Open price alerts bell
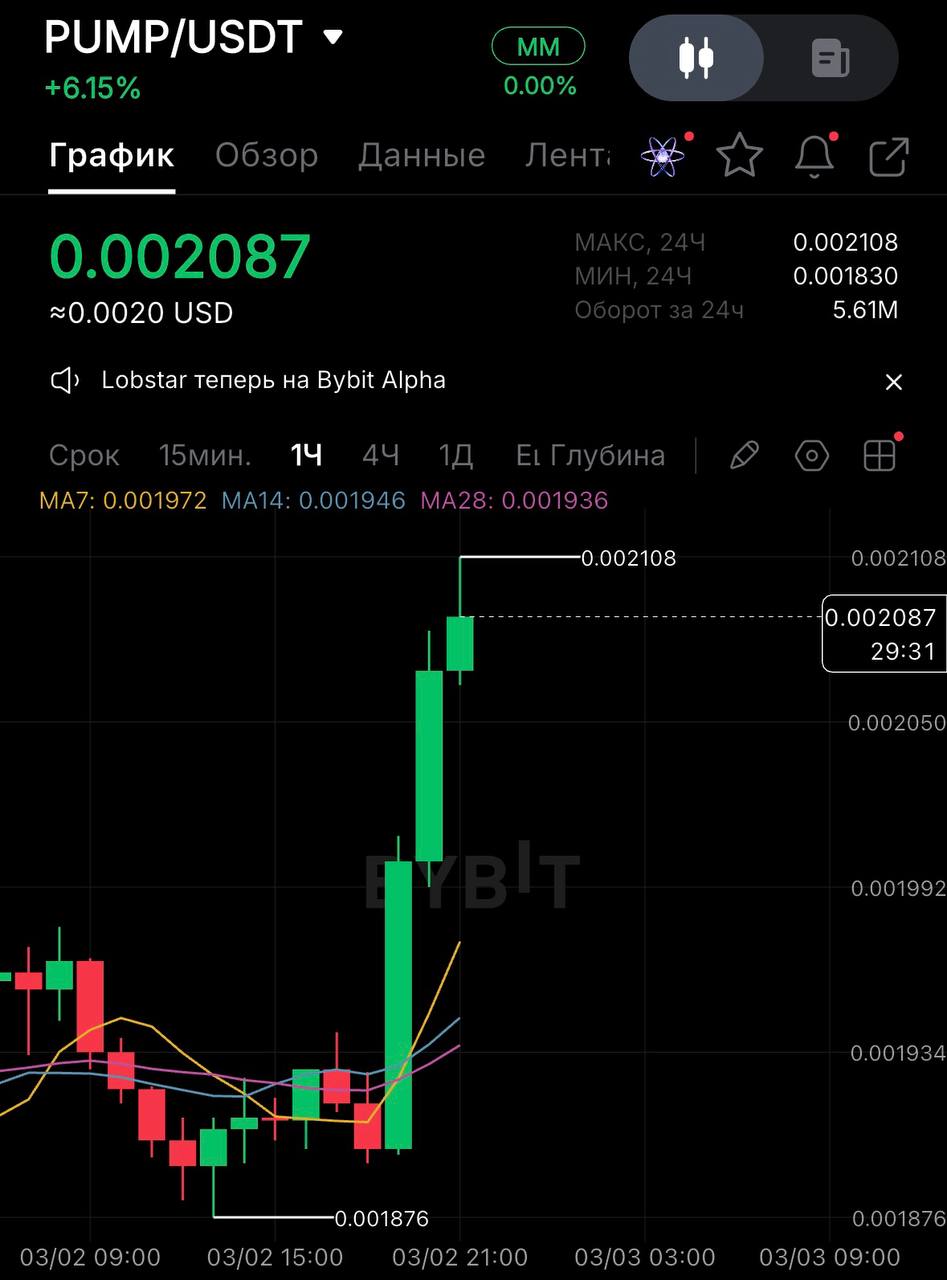947x1280 pixels. 814,155
